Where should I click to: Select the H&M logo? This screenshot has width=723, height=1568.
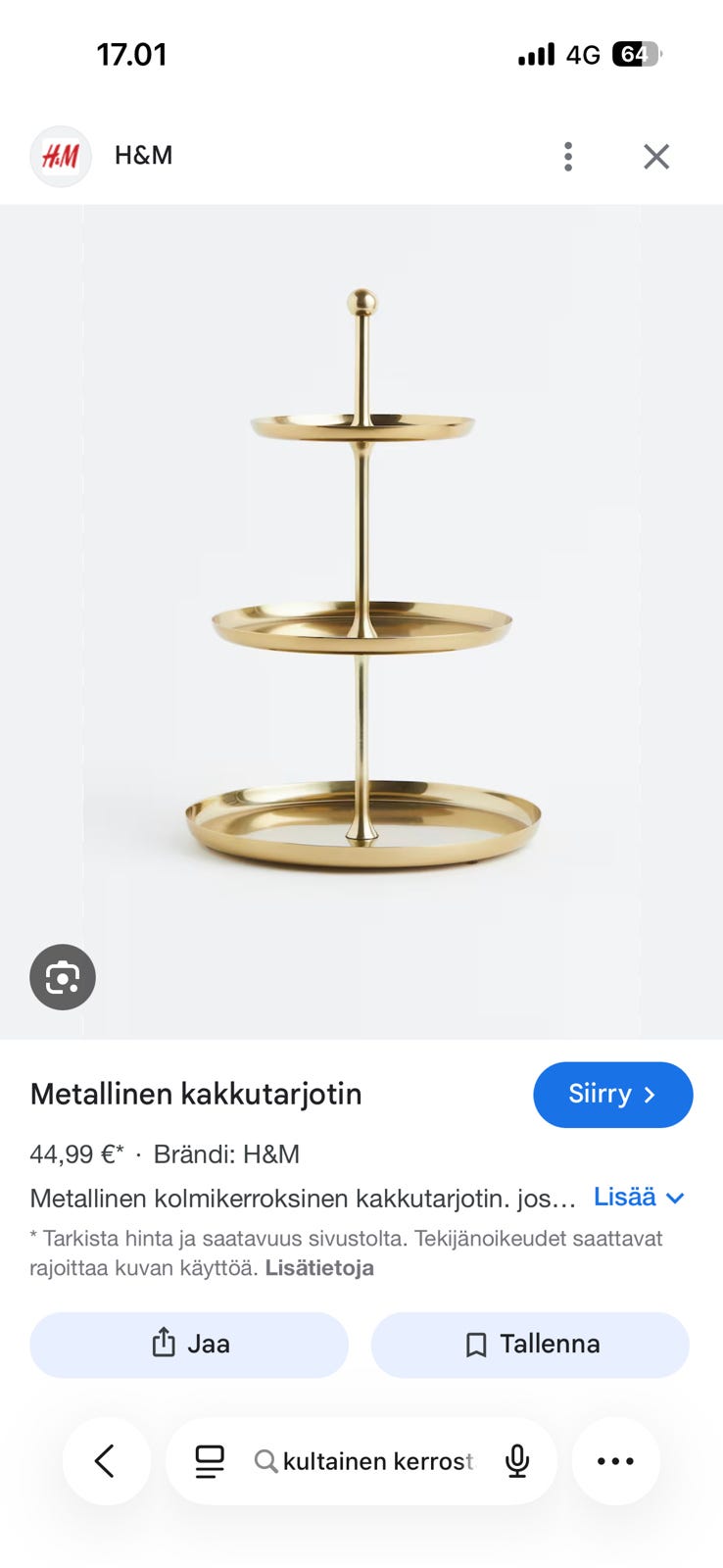pyautogui.click(x=60, y=156)
